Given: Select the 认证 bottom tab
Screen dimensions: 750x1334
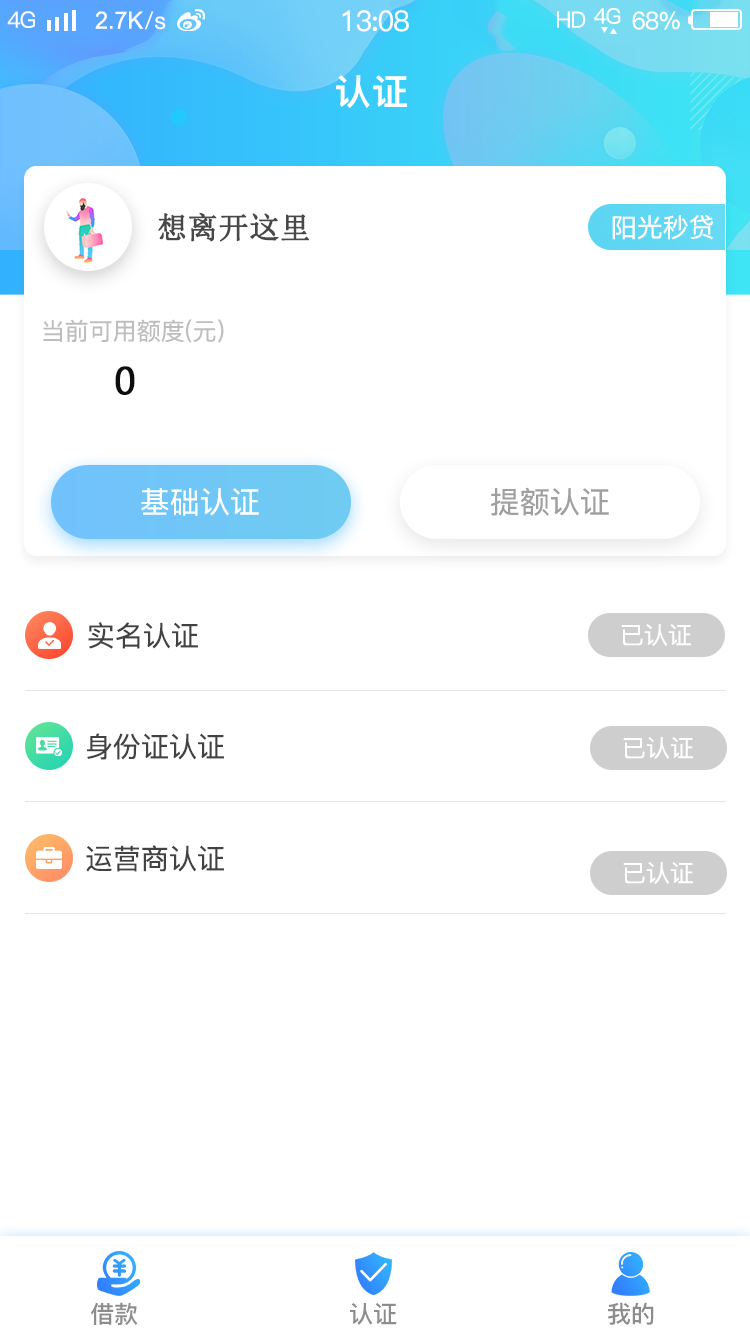Looking at the screenshot, I should click(x=374, y=1288).
